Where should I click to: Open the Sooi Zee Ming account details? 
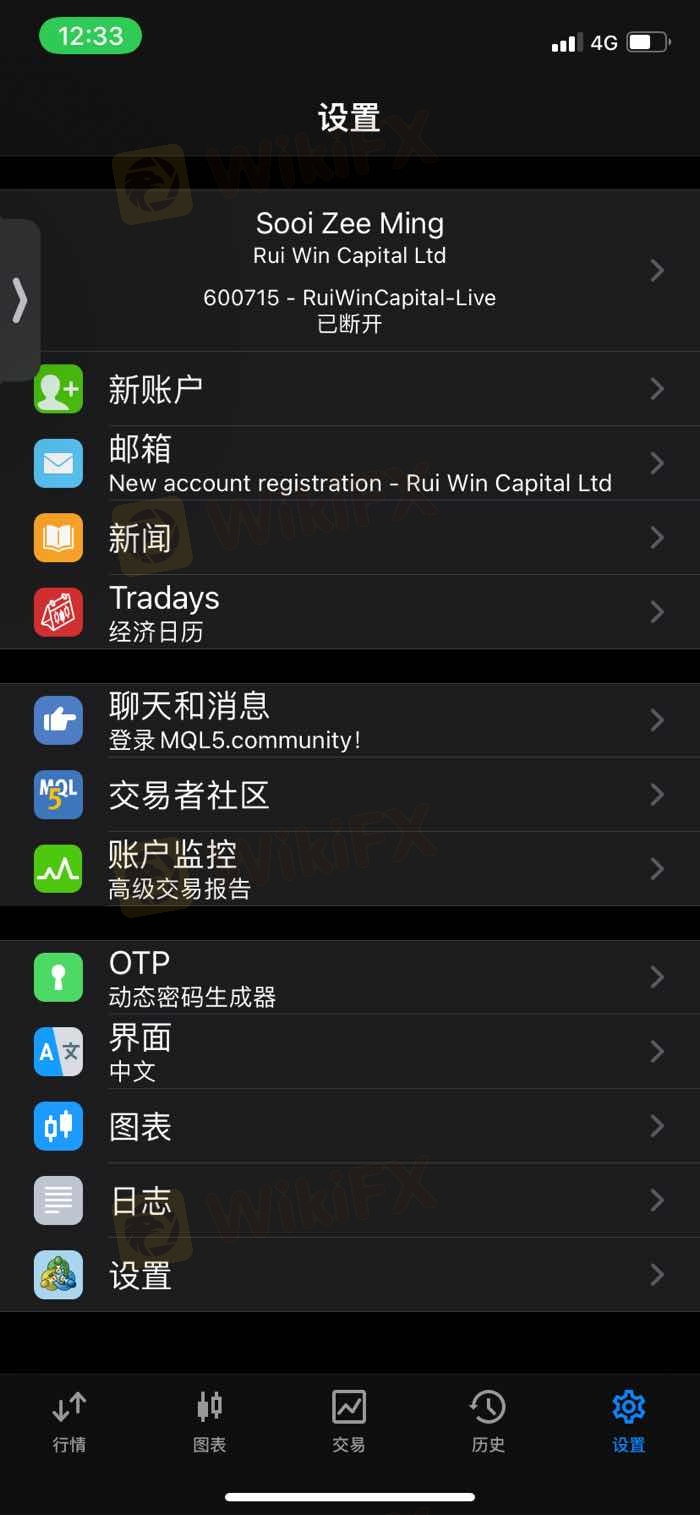[x=350, y=270]
